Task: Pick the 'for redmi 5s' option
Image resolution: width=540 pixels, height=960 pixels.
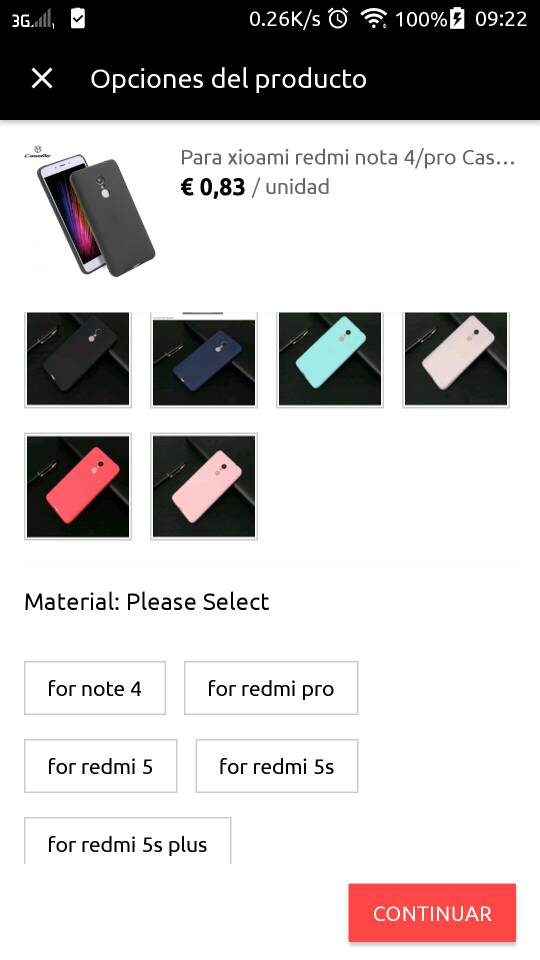Action: [277, 766]
